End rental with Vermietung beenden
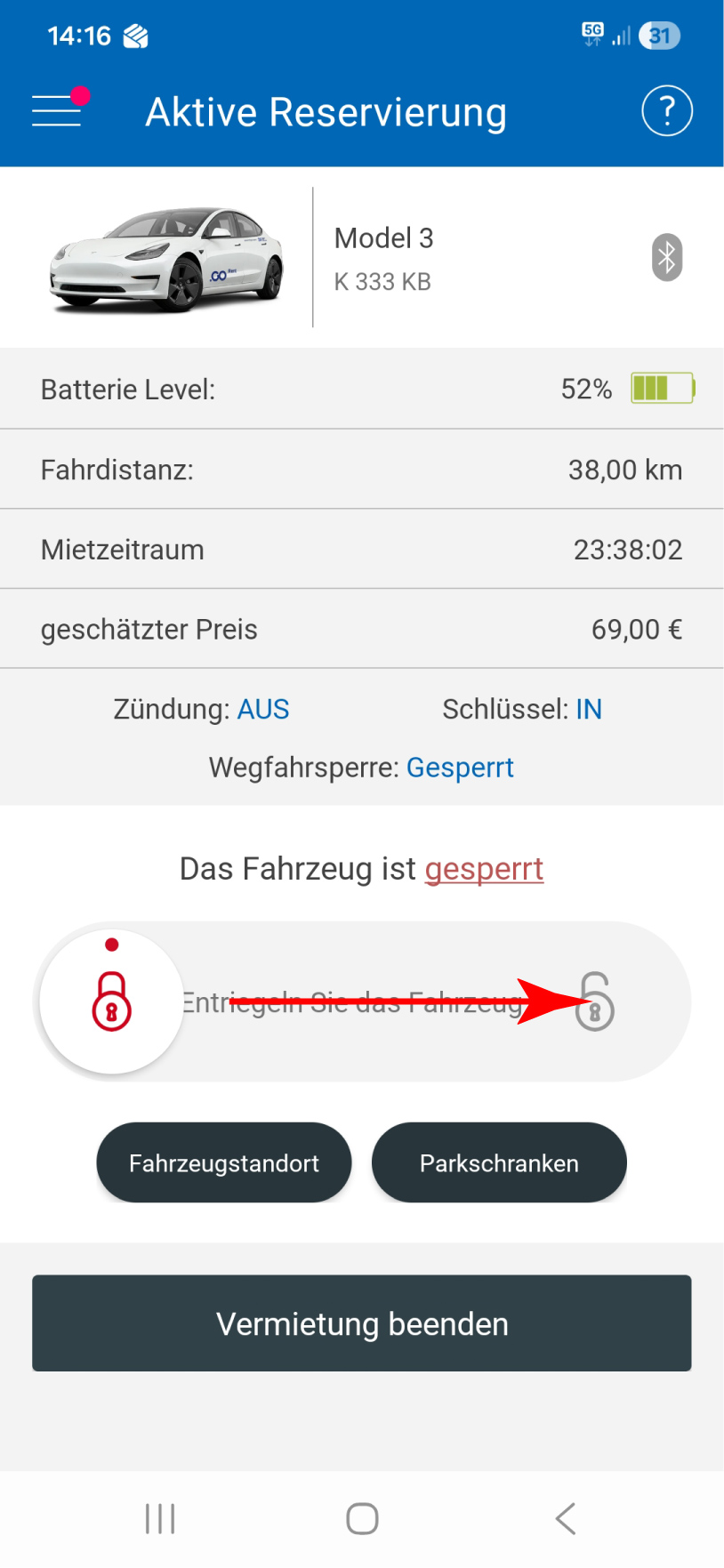Screen dimensions: 724x1568 click(x=362, y=1323)
